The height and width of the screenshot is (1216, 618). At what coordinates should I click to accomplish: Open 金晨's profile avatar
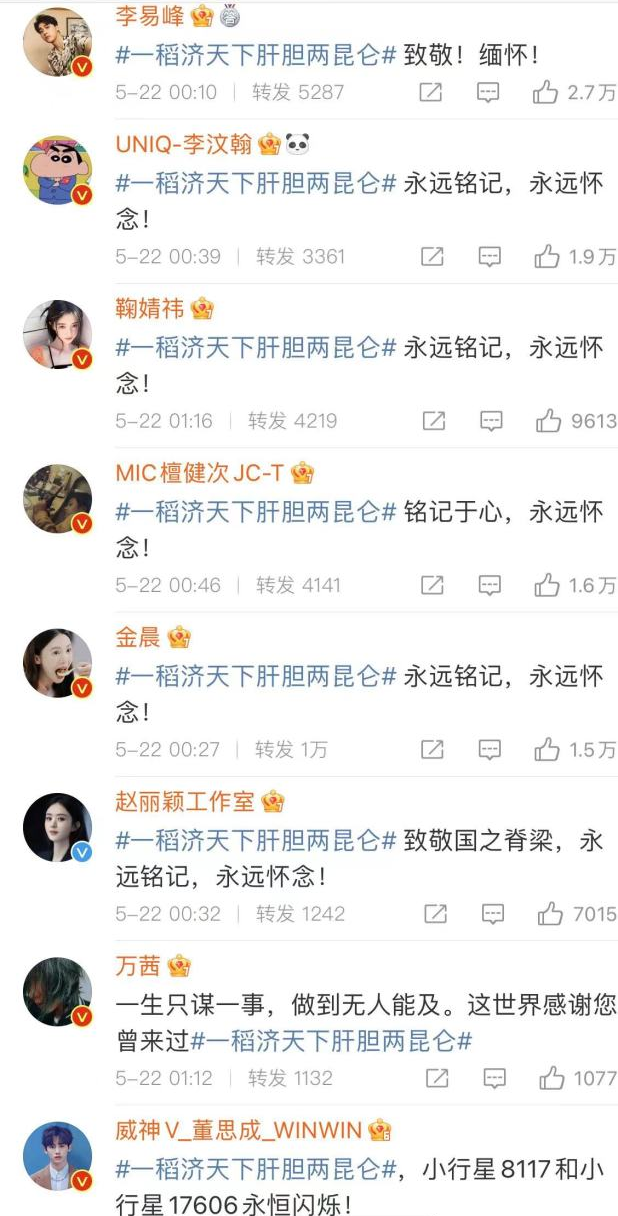(x=58, y=663)
